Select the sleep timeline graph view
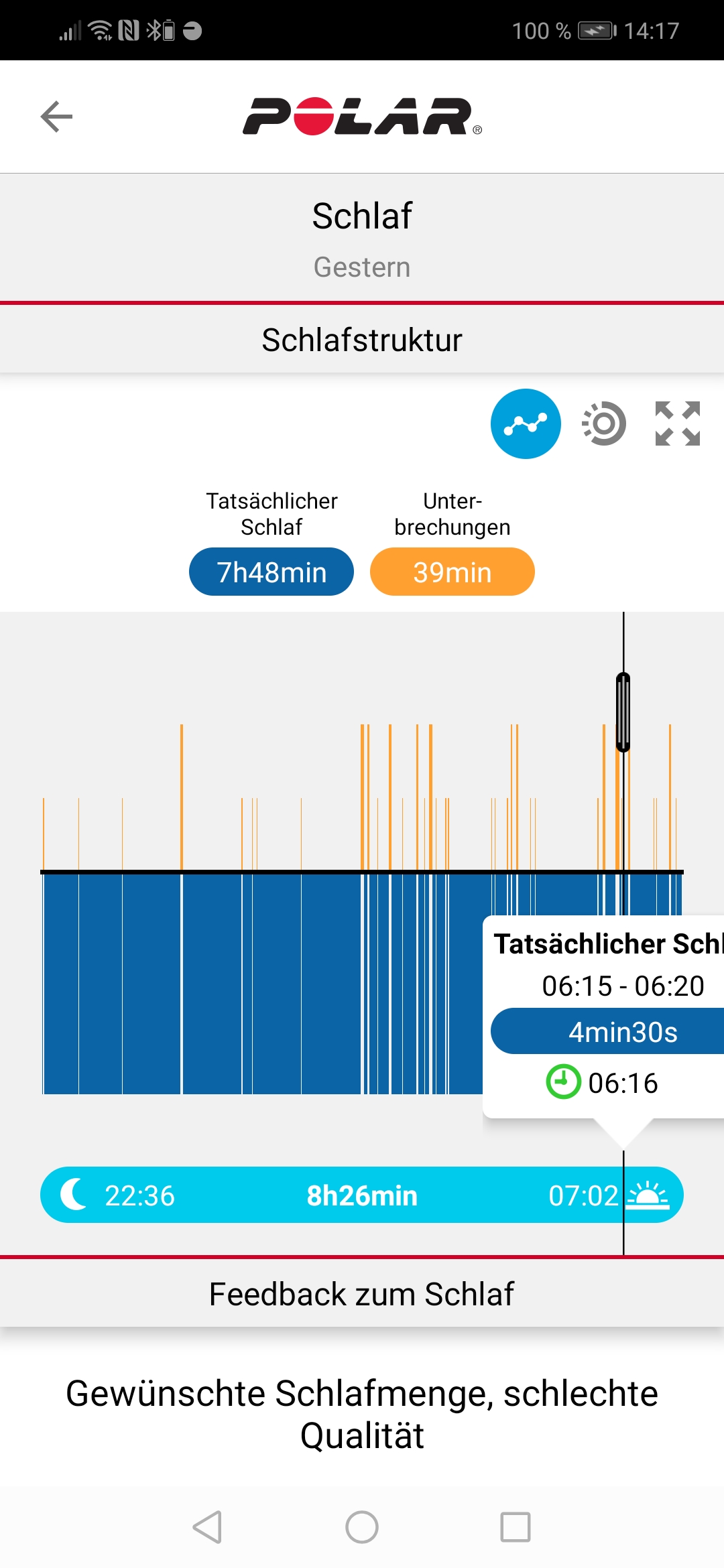 526,423
